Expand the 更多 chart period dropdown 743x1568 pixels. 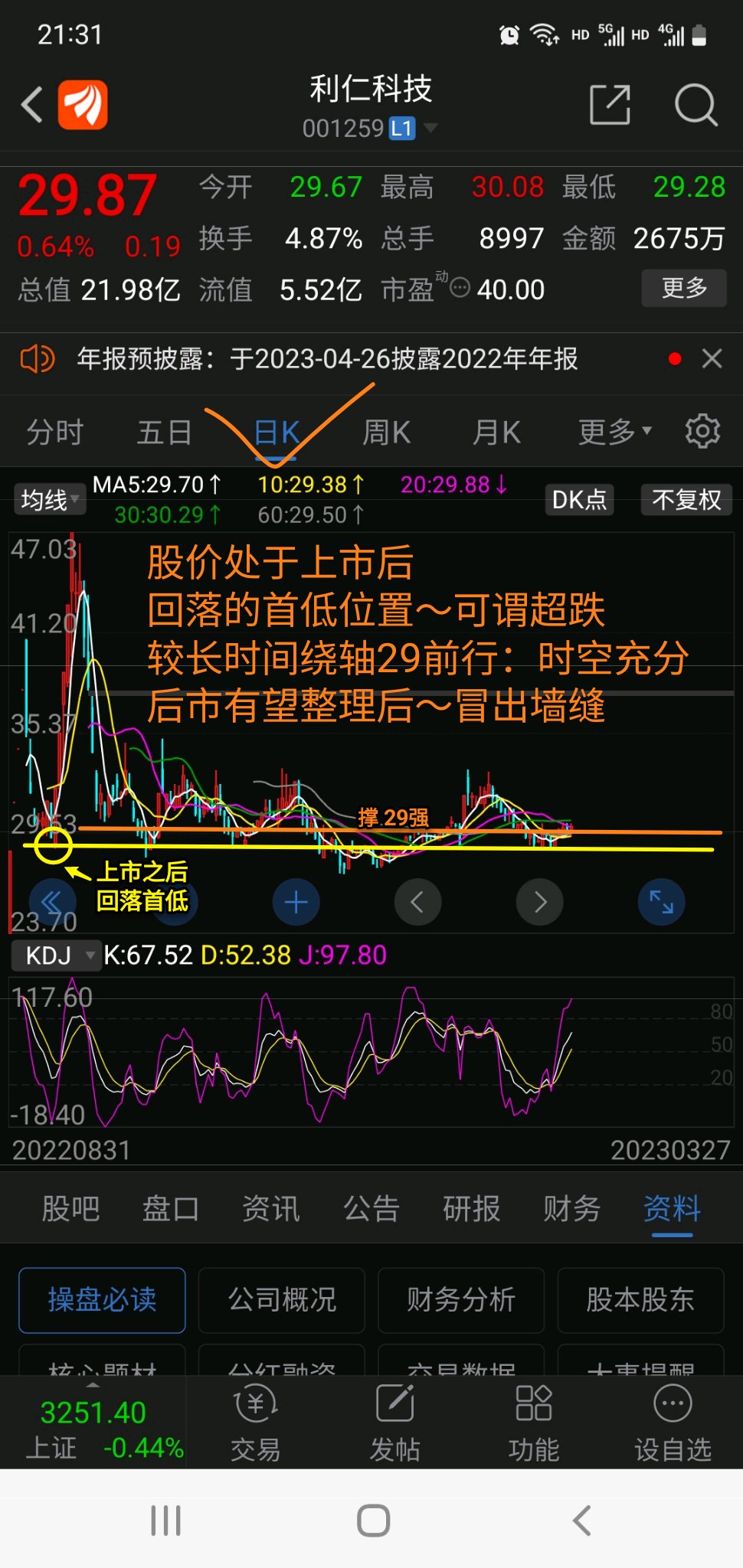tap(613, 431)
